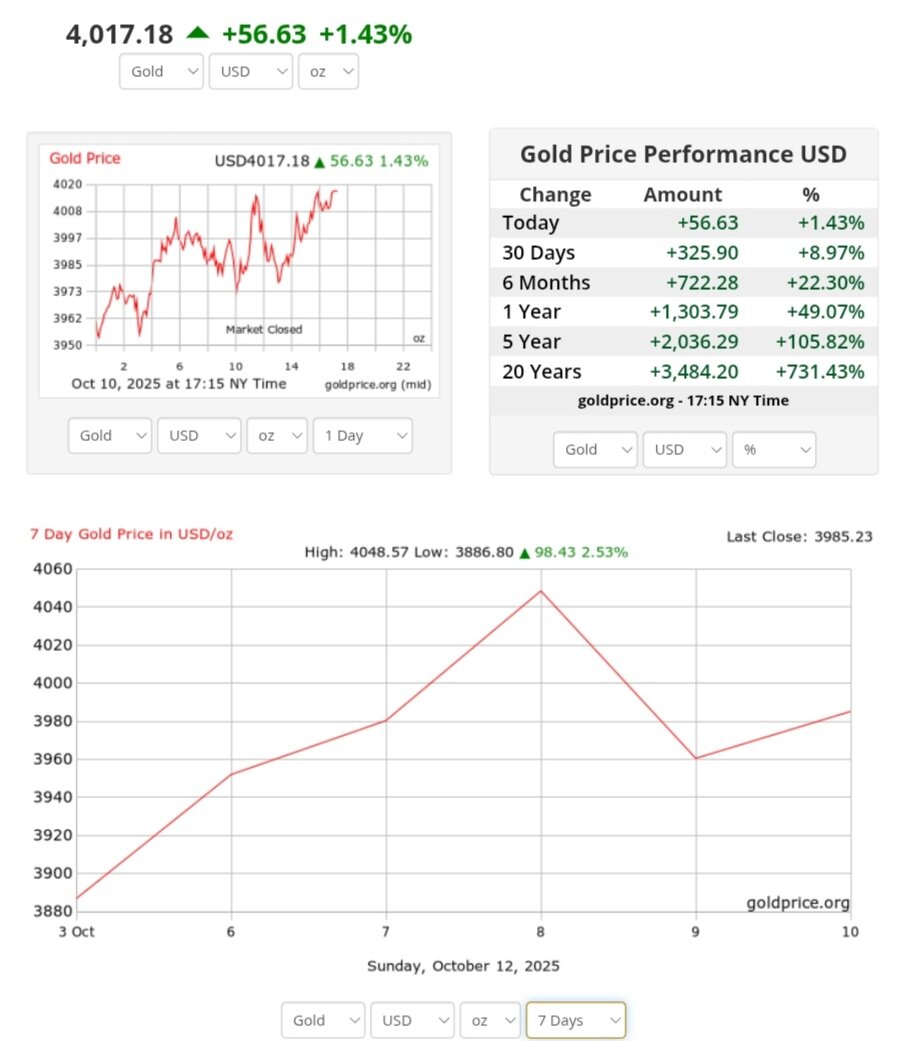
Task: Expand the oz dropdown next to 1 Day
Action: click(277, 436)
